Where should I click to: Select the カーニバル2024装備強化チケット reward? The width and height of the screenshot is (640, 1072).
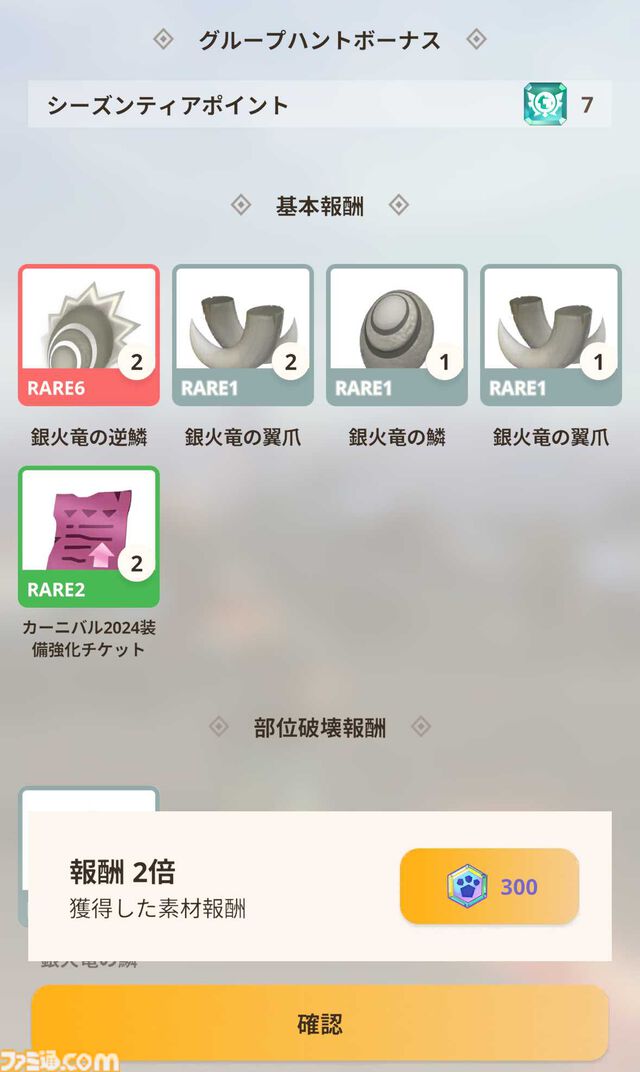89,537
